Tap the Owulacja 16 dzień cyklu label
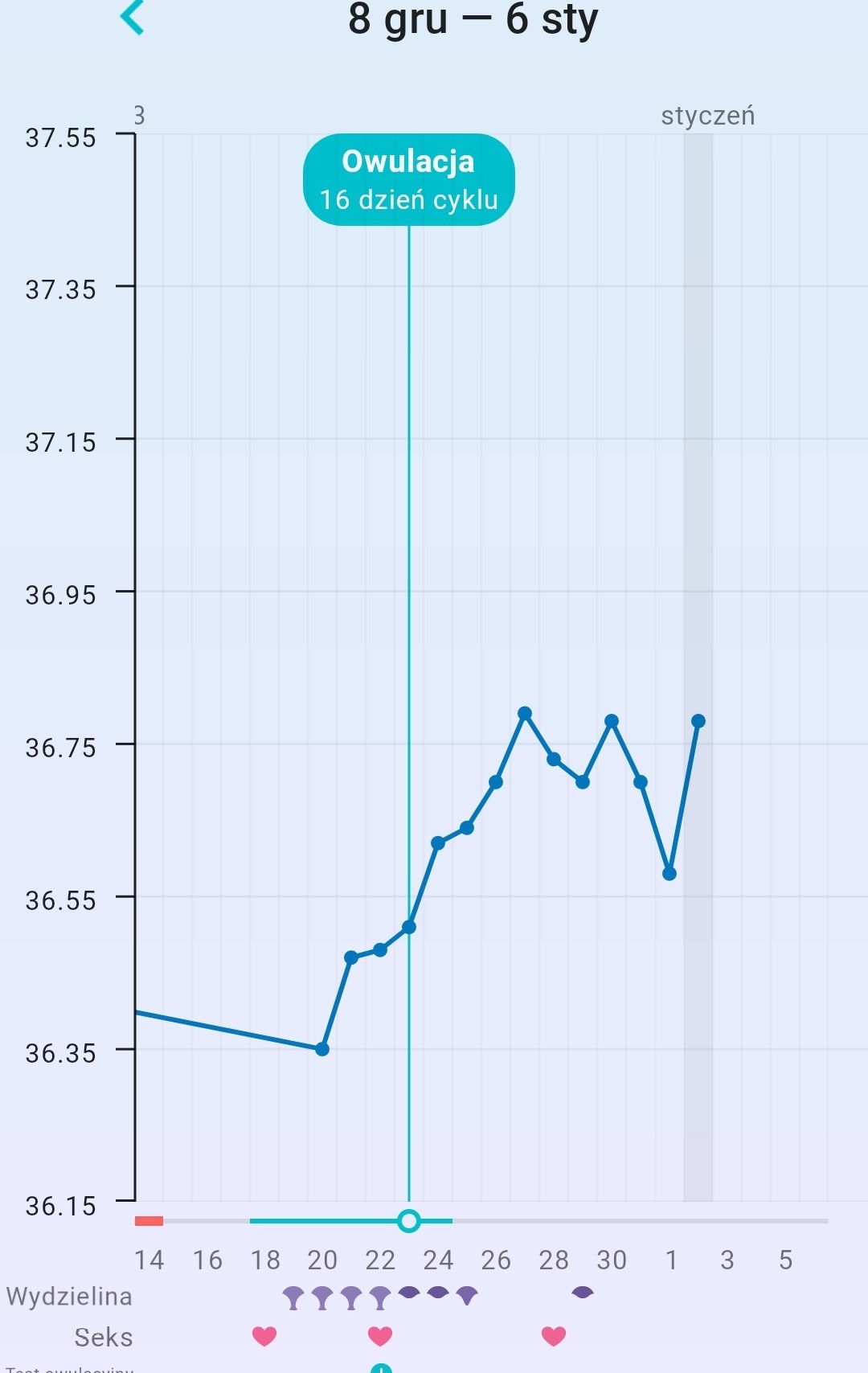868x1373 pixels. [x=408, y=180]
